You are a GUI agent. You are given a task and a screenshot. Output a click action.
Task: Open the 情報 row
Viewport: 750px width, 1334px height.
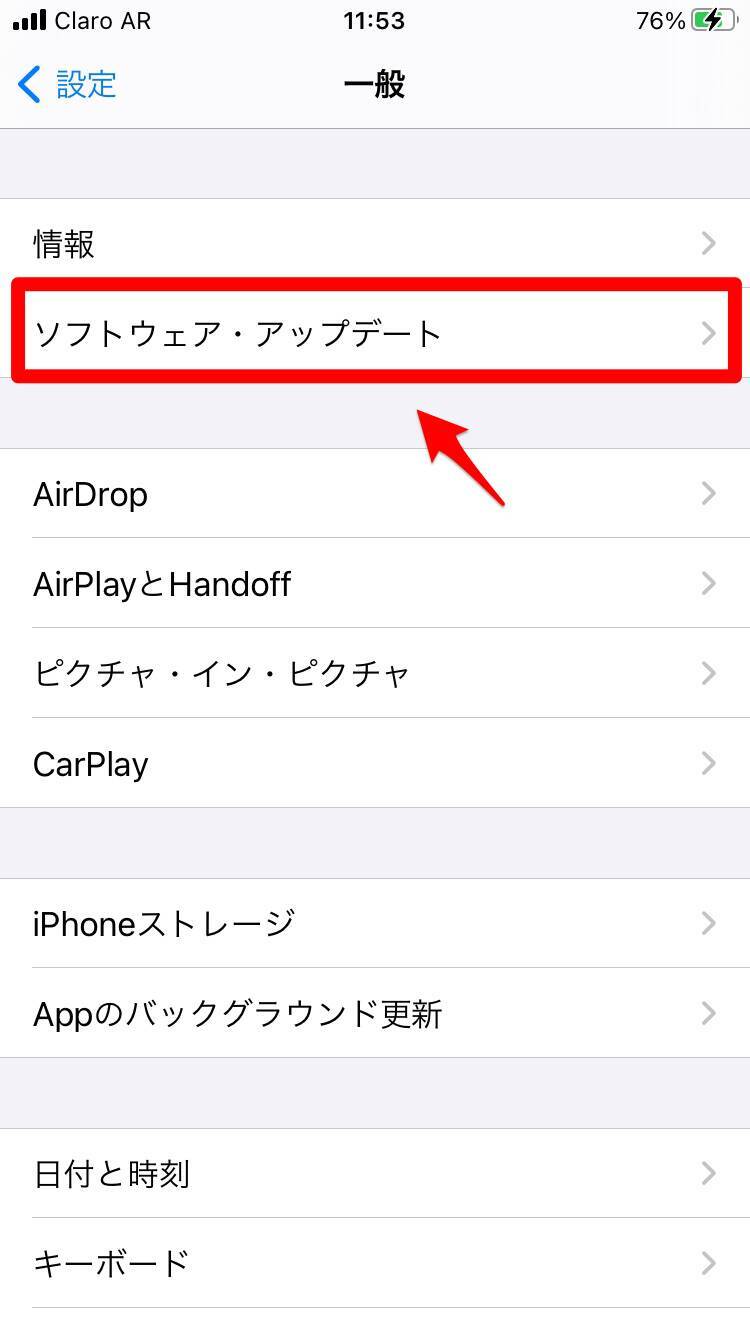click(x=375, y=243)
